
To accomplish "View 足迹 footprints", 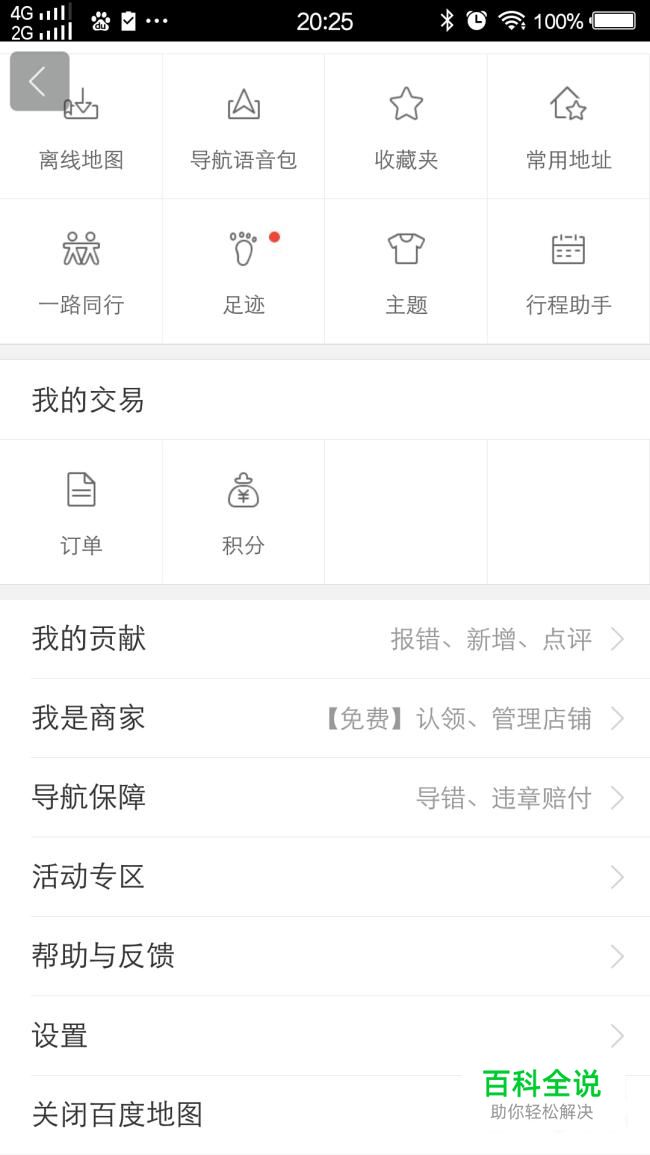I will pos(243,271).
